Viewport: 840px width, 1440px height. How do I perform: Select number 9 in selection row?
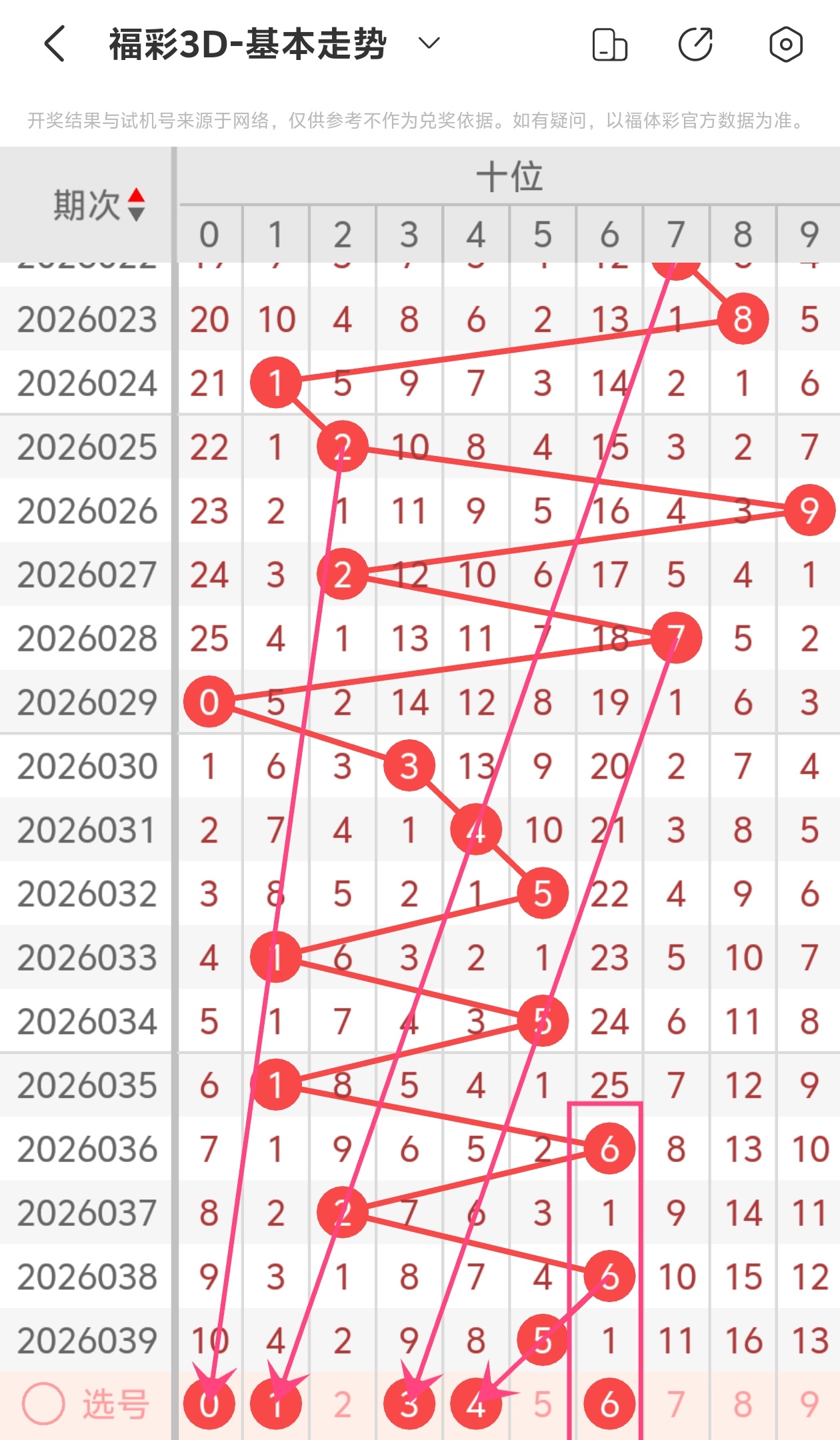coord(809,1404)
